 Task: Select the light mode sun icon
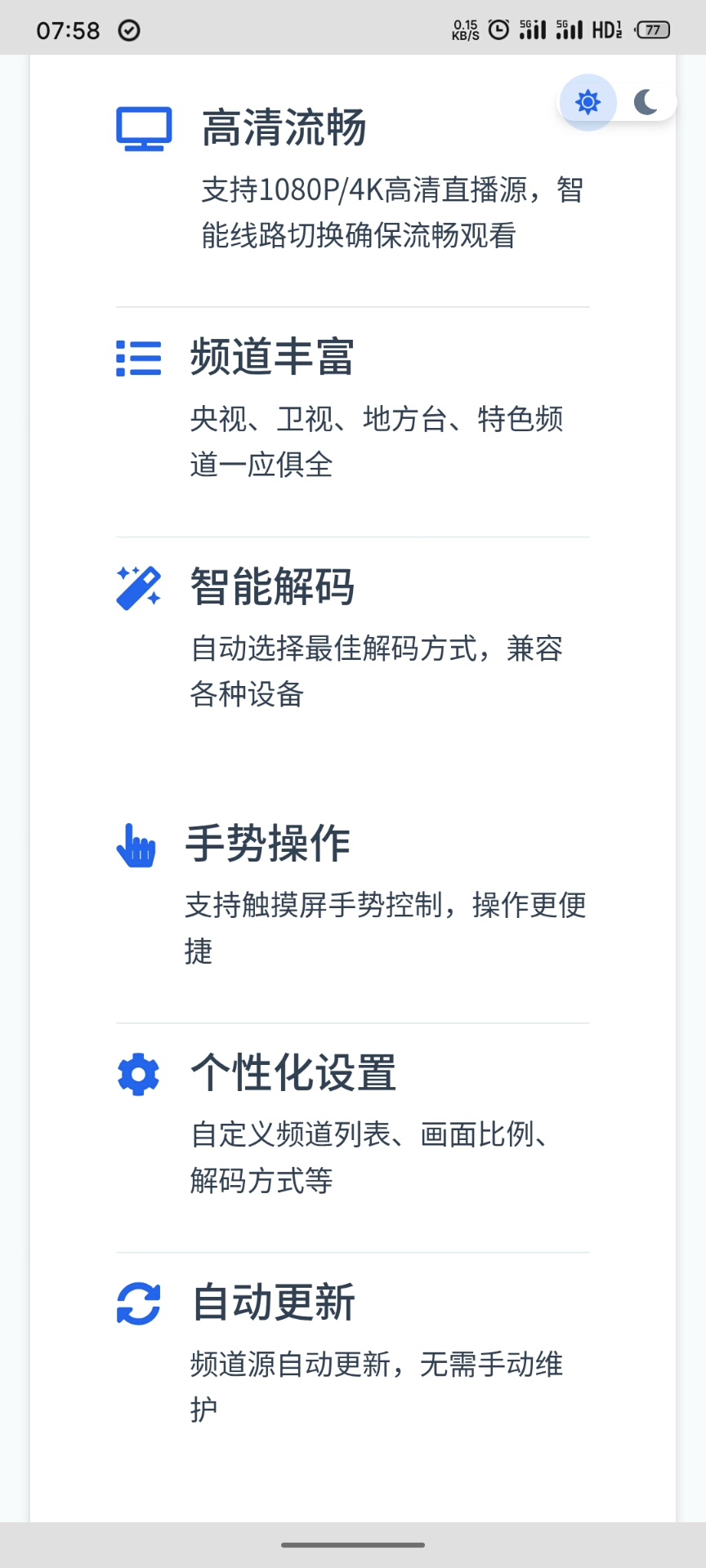coord(588,103)
